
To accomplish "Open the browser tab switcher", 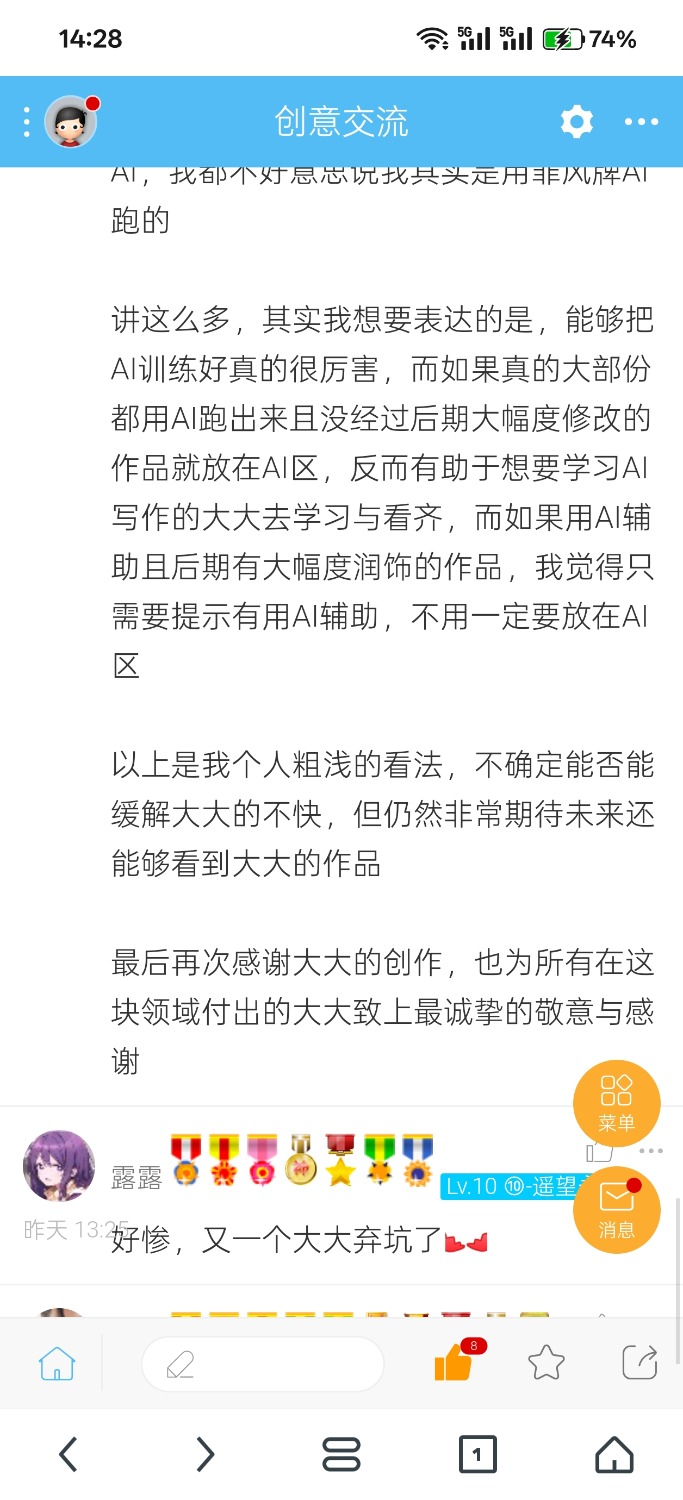I will pos(477,1454).
